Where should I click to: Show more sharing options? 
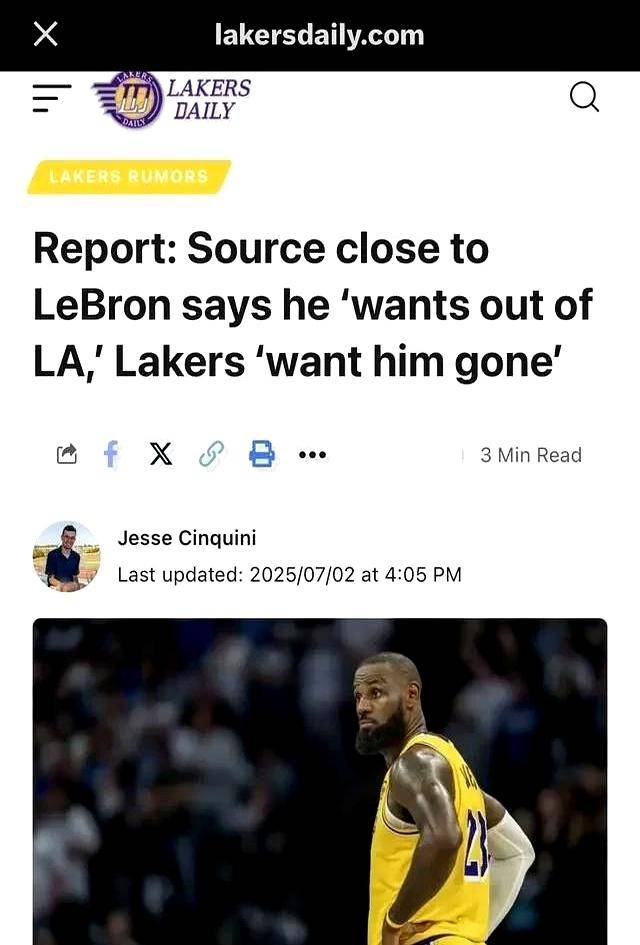coord(312,455)
